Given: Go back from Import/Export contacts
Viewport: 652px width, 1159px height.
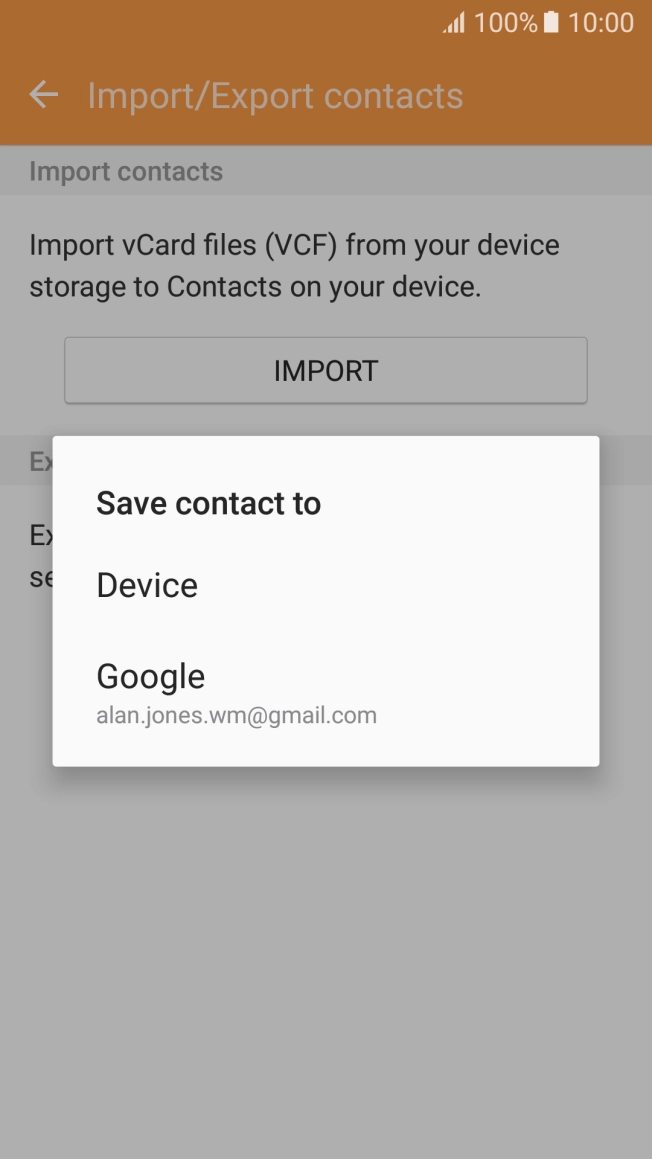Looking at the screenshot, I should [x=43, y=96].
